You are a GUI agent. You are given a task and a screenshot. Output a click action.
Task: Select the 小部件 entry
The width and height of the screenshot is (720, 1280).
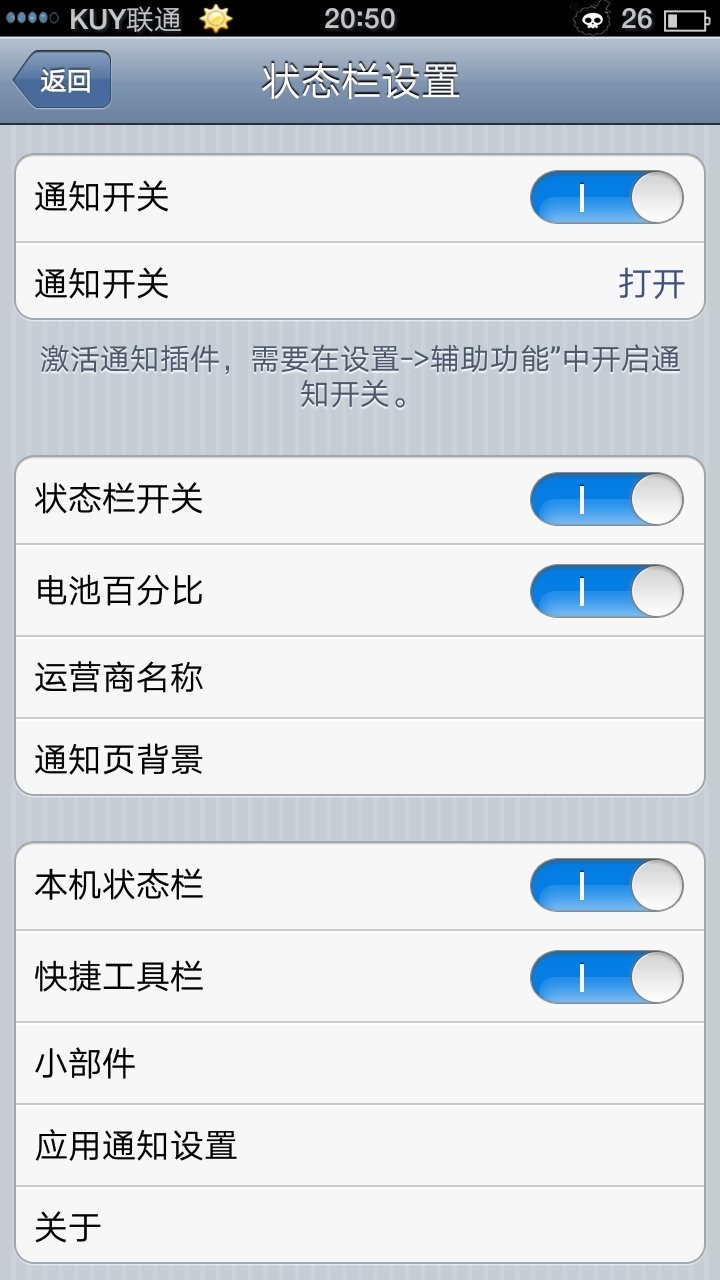[360, 1064]
